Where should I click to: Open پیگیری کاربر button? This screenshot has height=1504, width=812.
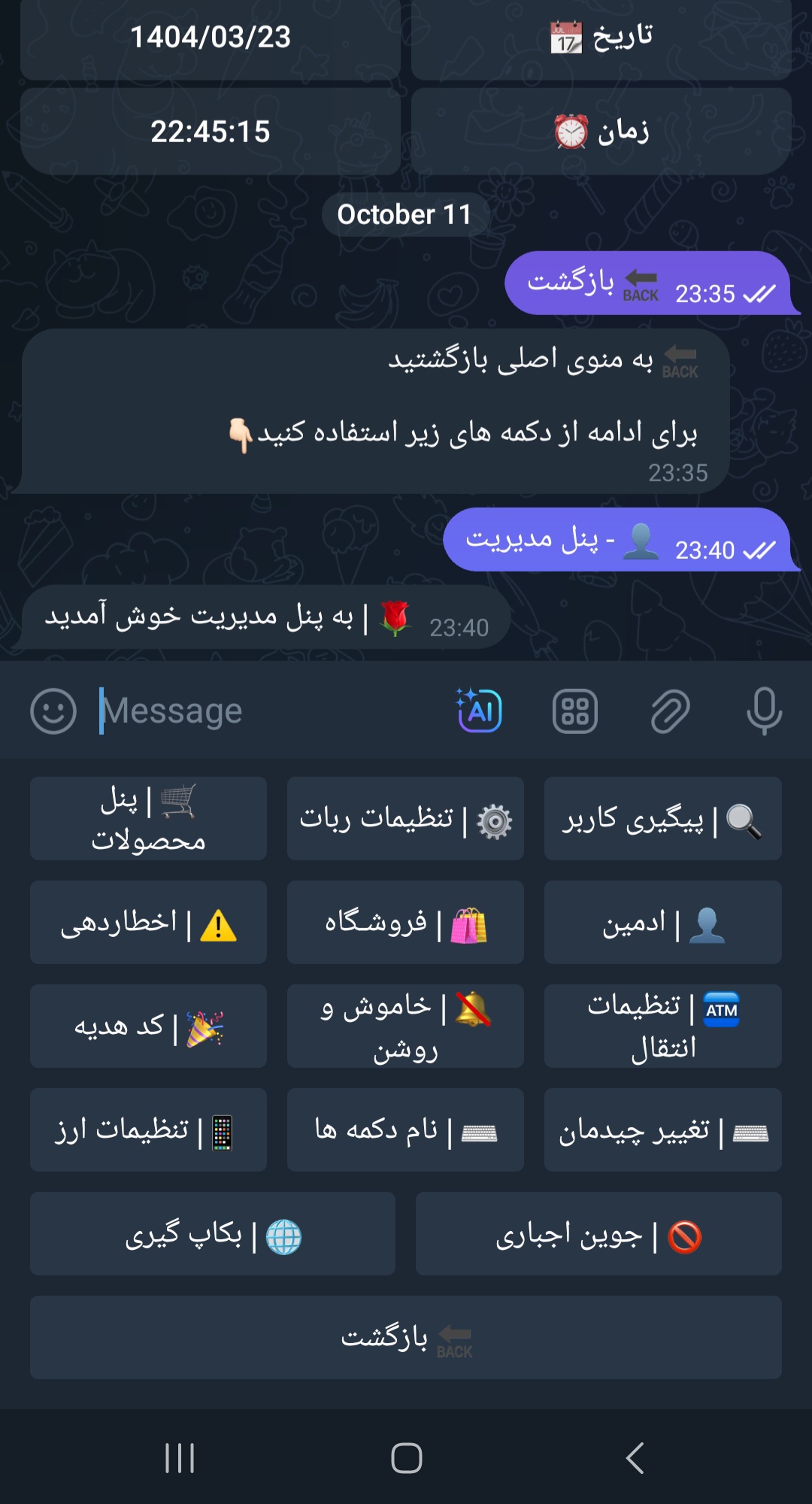(x=662, y=819)
